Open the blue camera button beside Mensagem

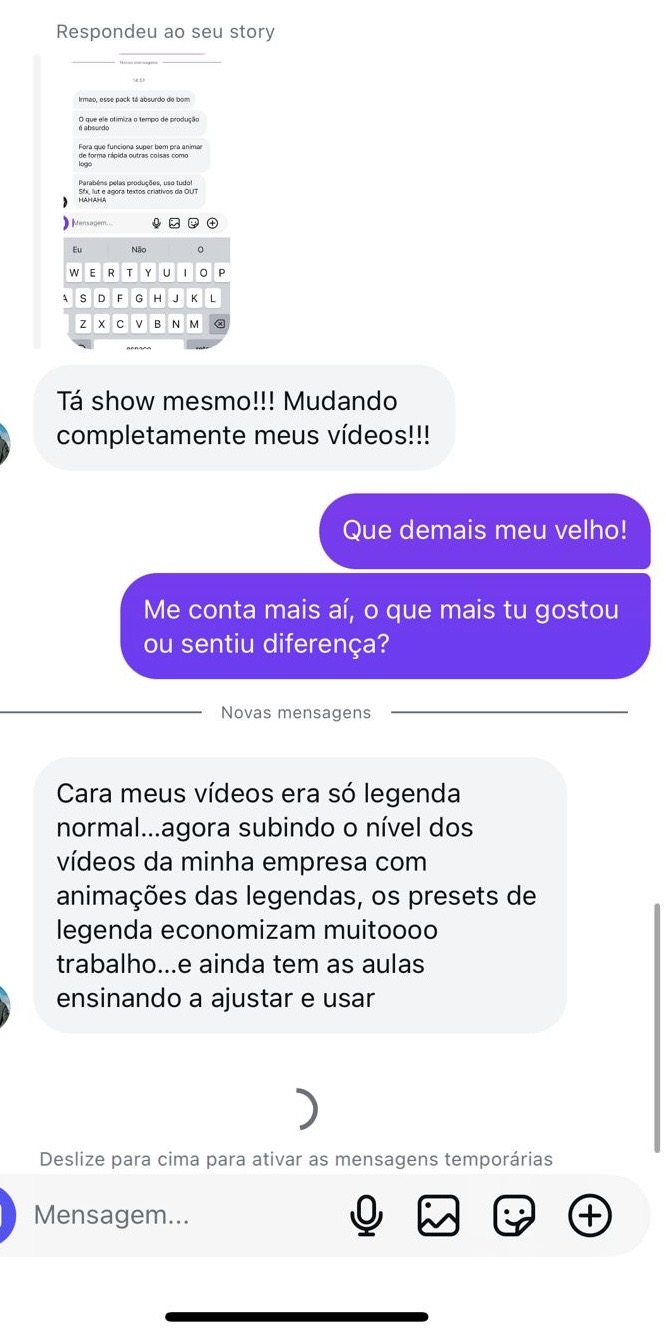pyautogui.click(x=7, y=1216)
